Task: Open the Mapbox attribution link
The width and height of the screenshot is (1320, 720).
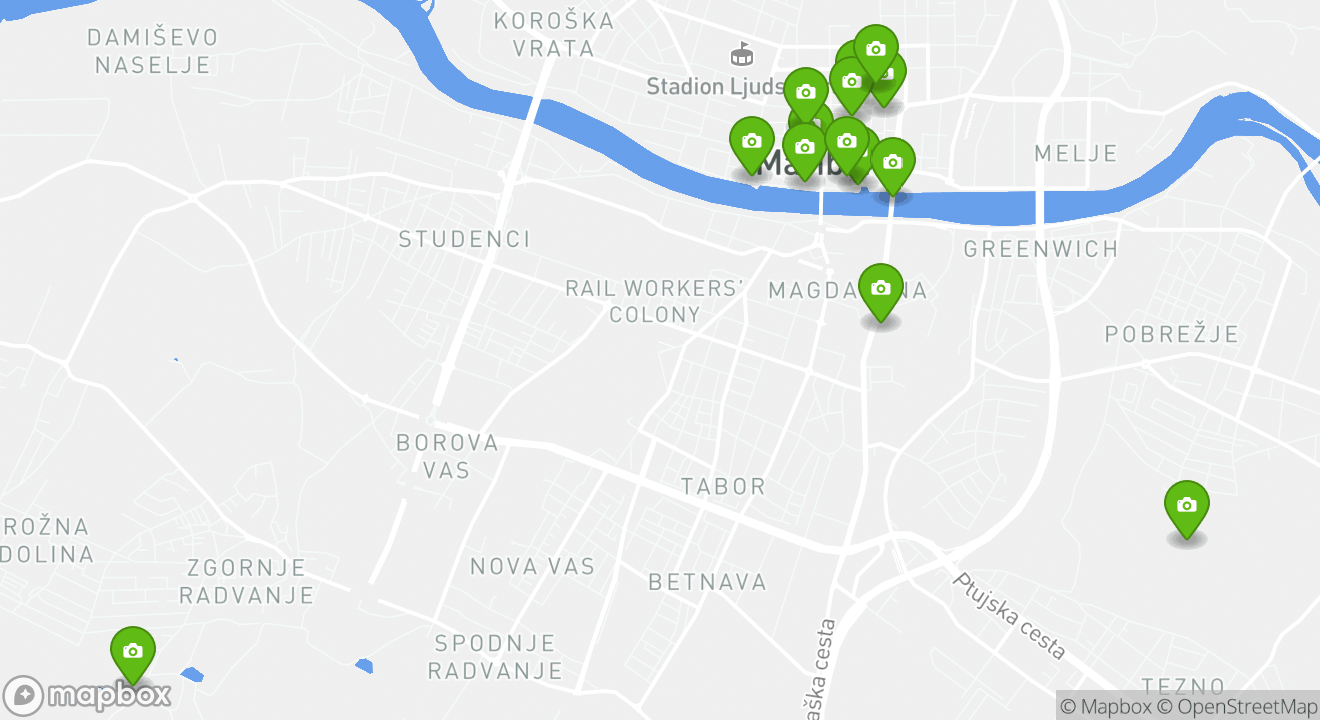Action: click(1105, 707)
